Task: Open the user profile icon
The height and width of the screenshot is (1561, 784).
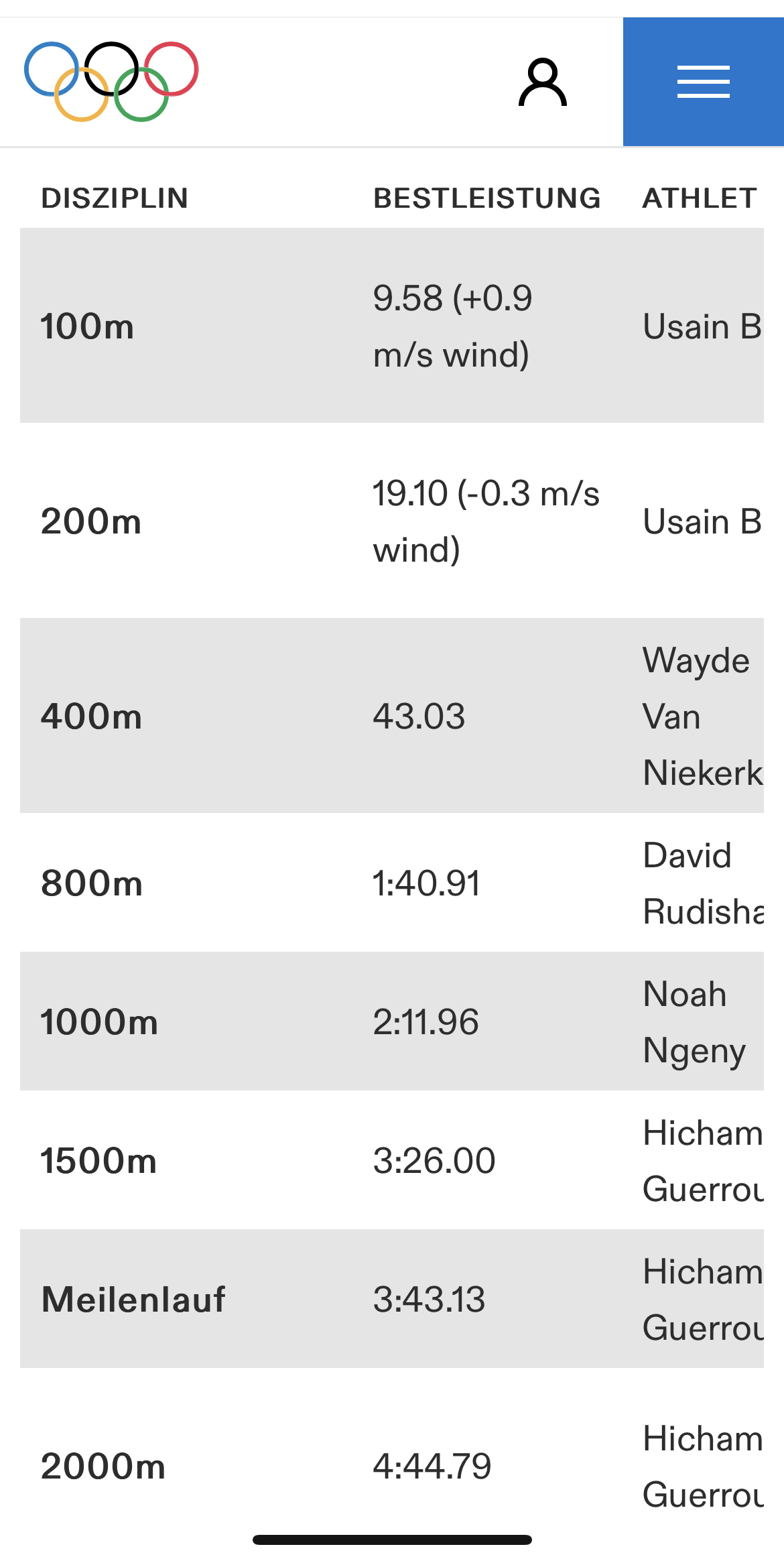Action: coord(543,82)
